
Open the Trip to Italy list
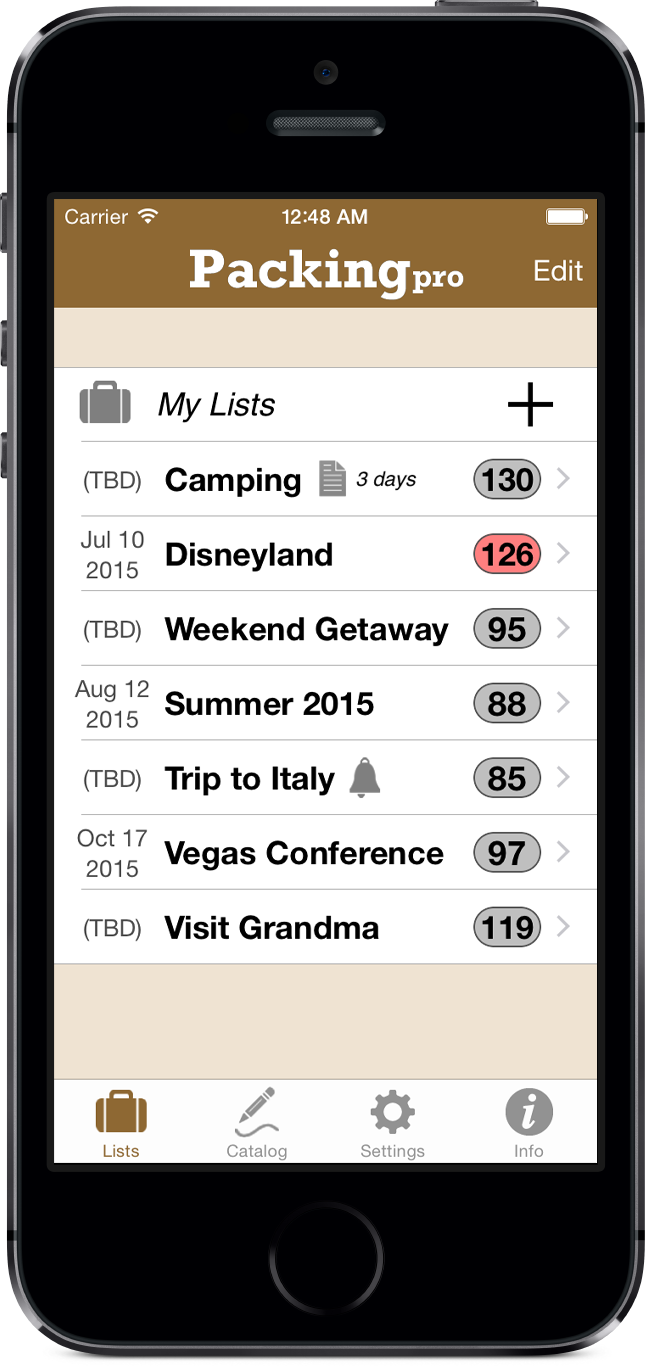pyautogui.click(x=250, y=779)
